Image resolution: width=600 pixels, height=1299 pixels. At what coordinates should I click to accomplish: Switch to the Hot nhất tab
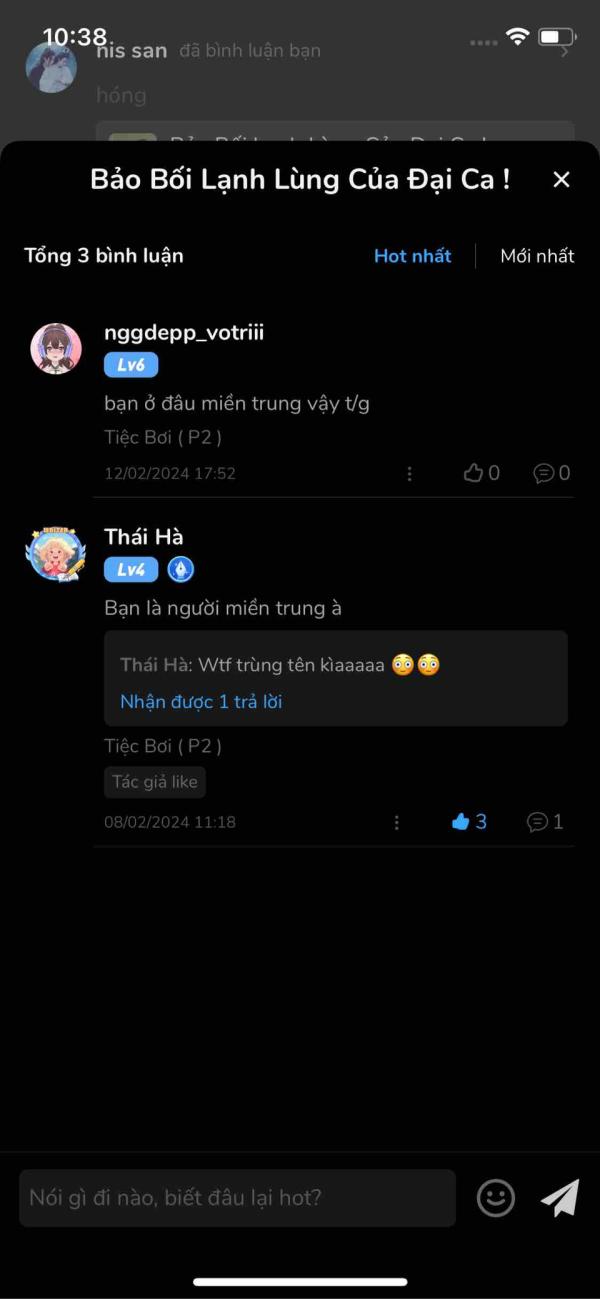point(412,256)
